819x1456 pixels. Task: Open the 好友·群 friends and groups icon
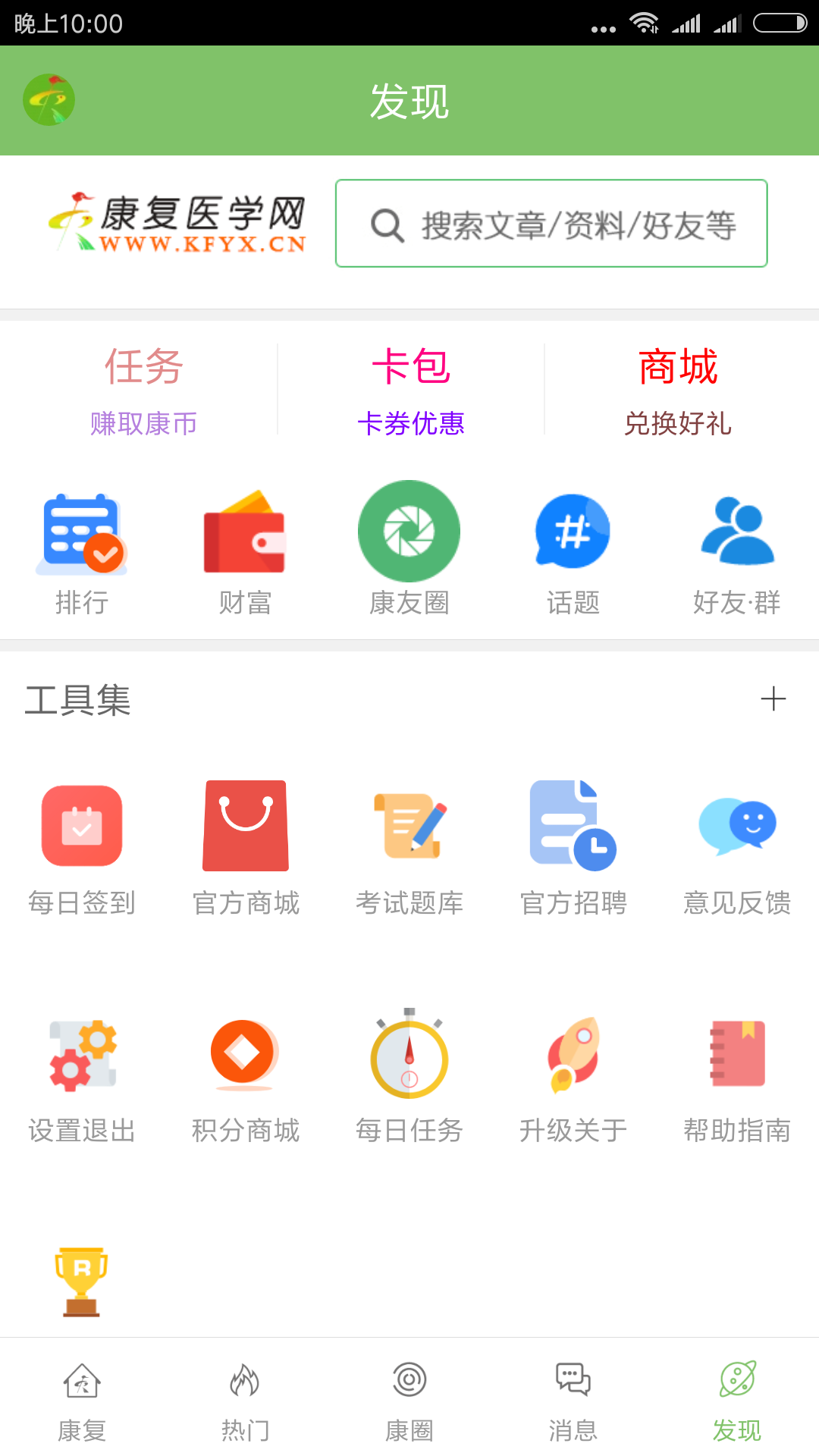coord(736,550)
